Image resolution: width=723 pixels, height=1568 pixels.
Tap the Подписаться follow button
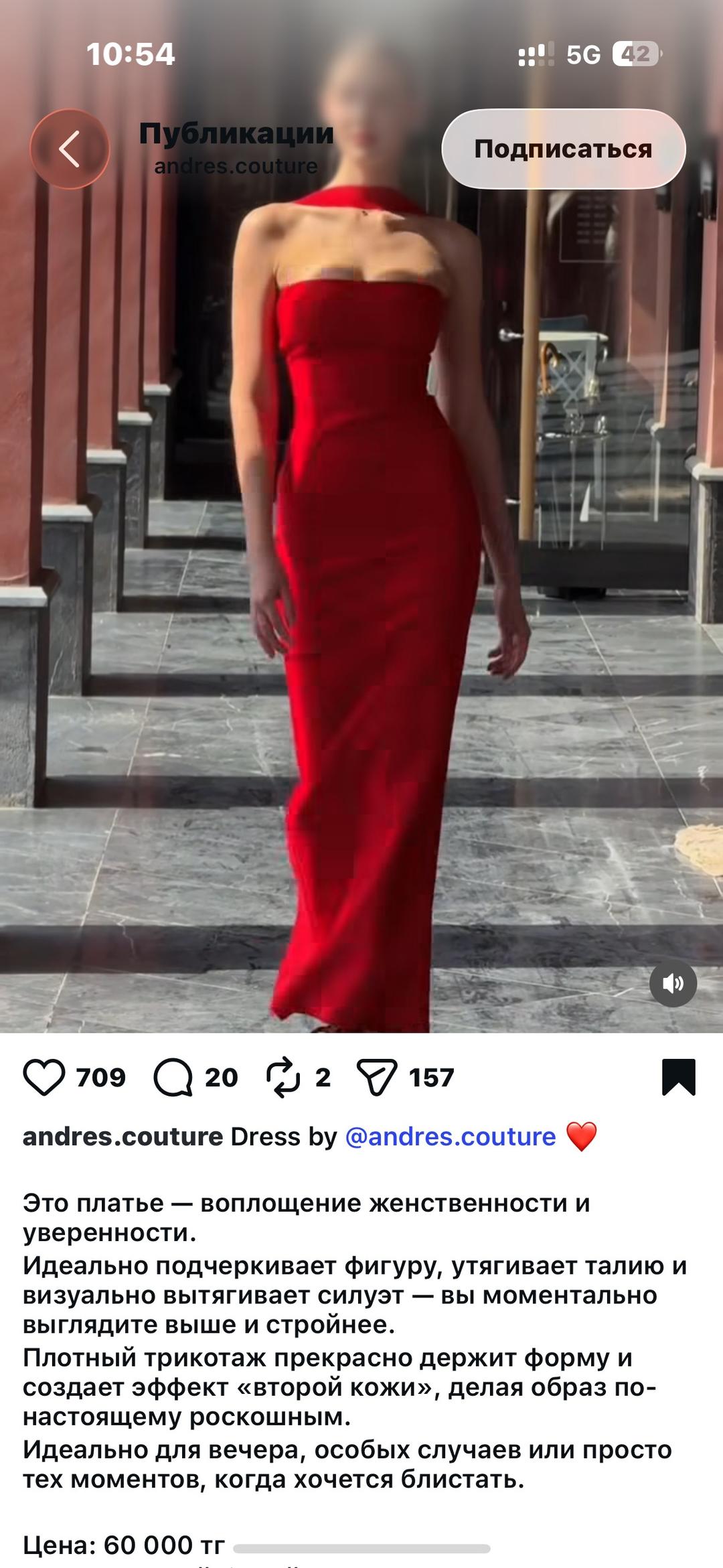coord(564,149)
